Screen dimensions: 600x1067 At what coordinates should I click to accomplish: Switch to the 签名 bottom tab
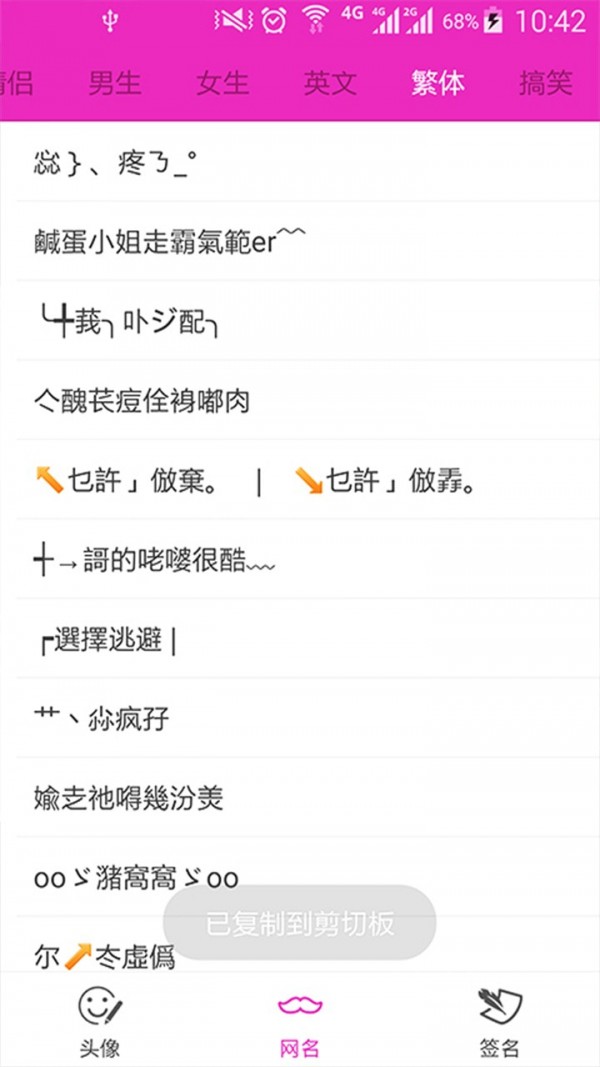500,1022
